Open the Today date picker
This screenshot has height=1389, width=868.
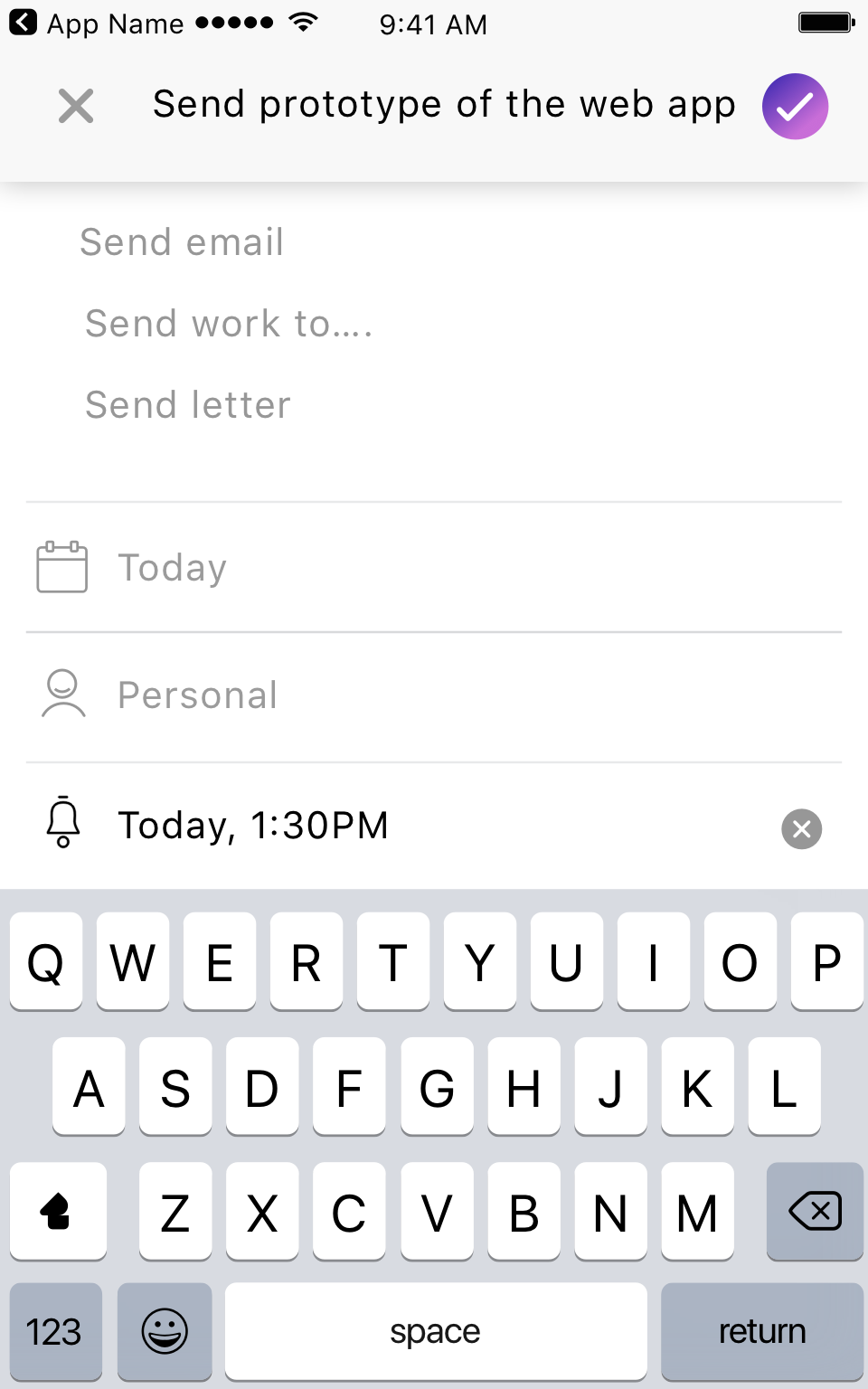click(x=434, y=568)
